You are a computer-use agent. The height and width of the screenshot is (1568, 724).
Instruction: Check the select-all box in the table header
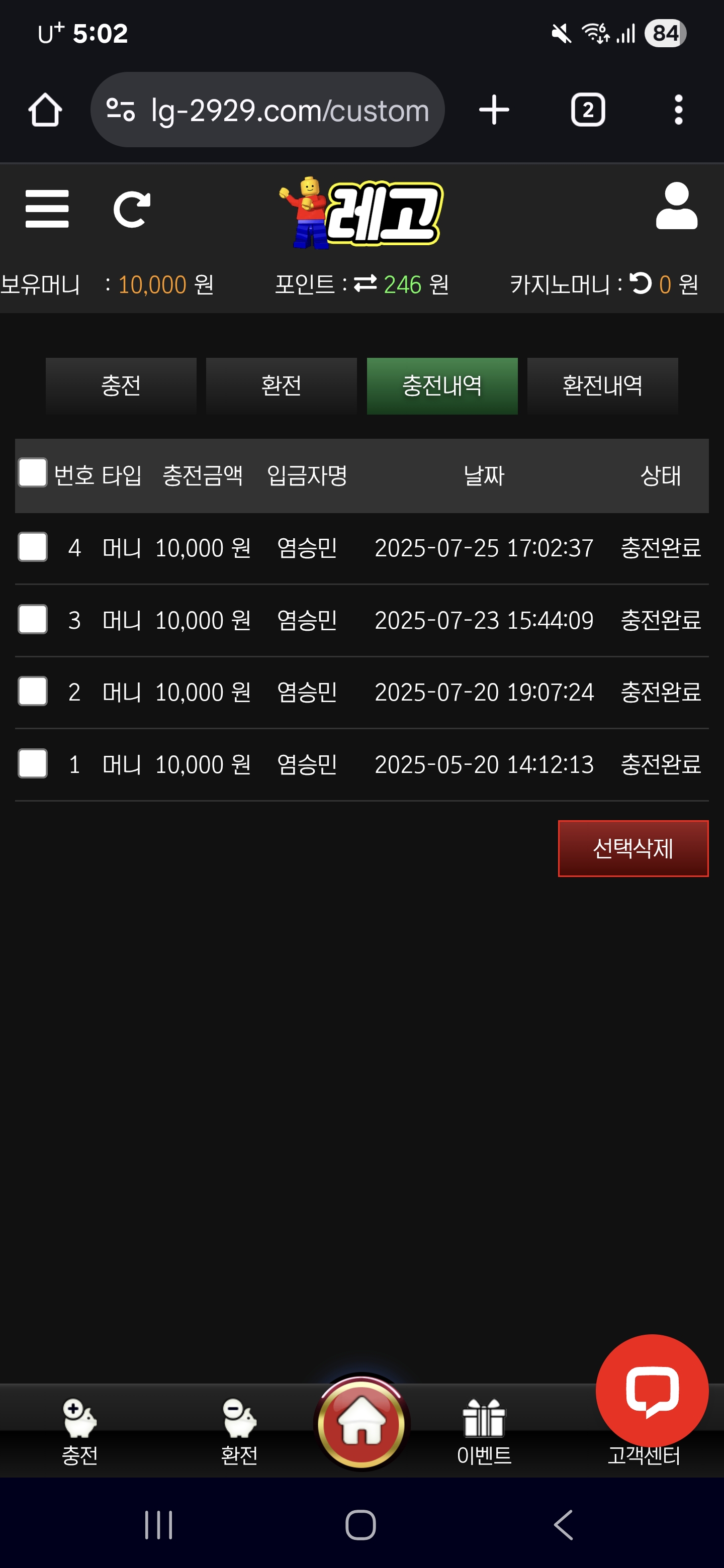[x=33, y=473]
